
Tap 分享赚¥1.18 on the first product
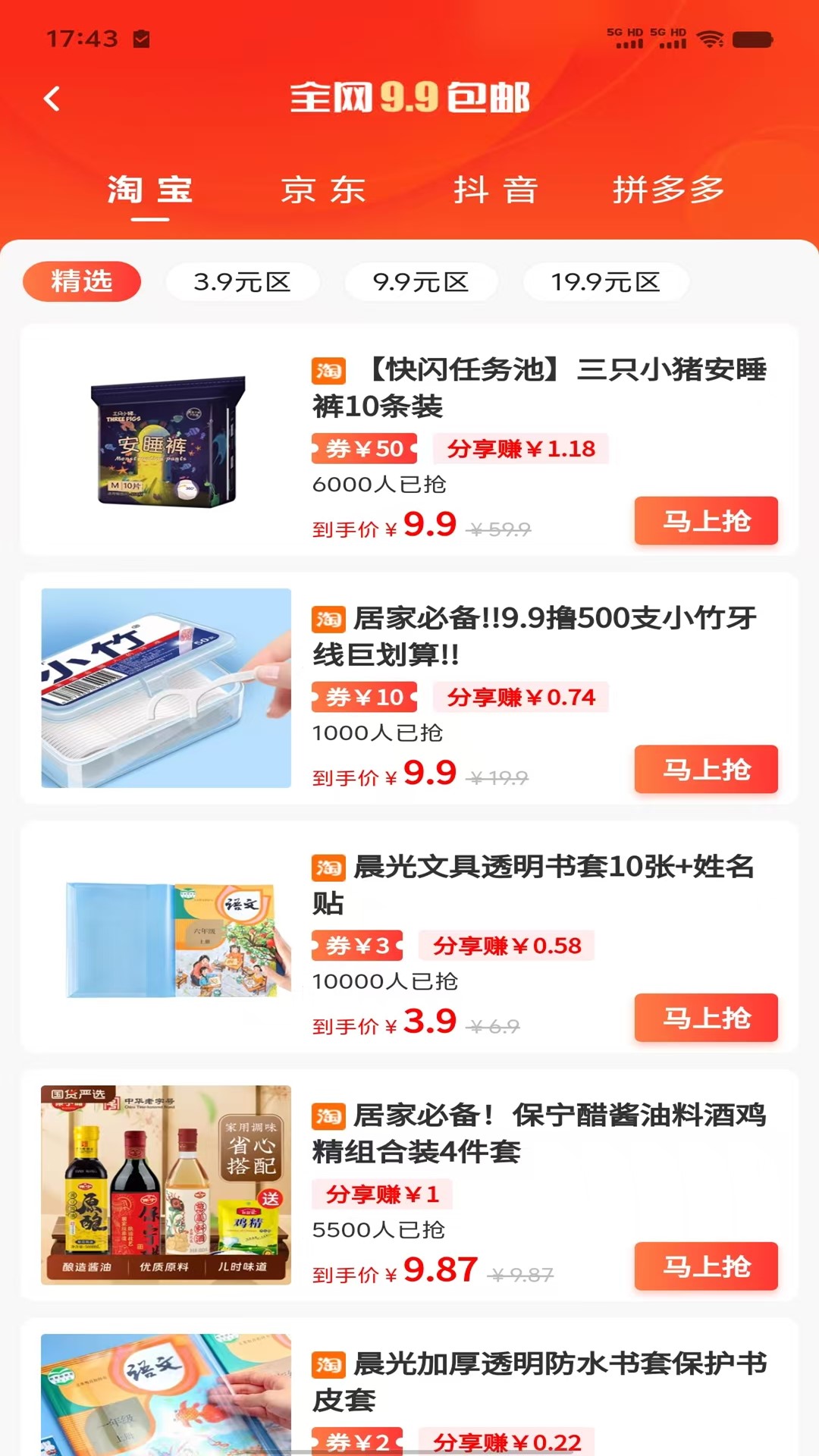pos(523,447)
